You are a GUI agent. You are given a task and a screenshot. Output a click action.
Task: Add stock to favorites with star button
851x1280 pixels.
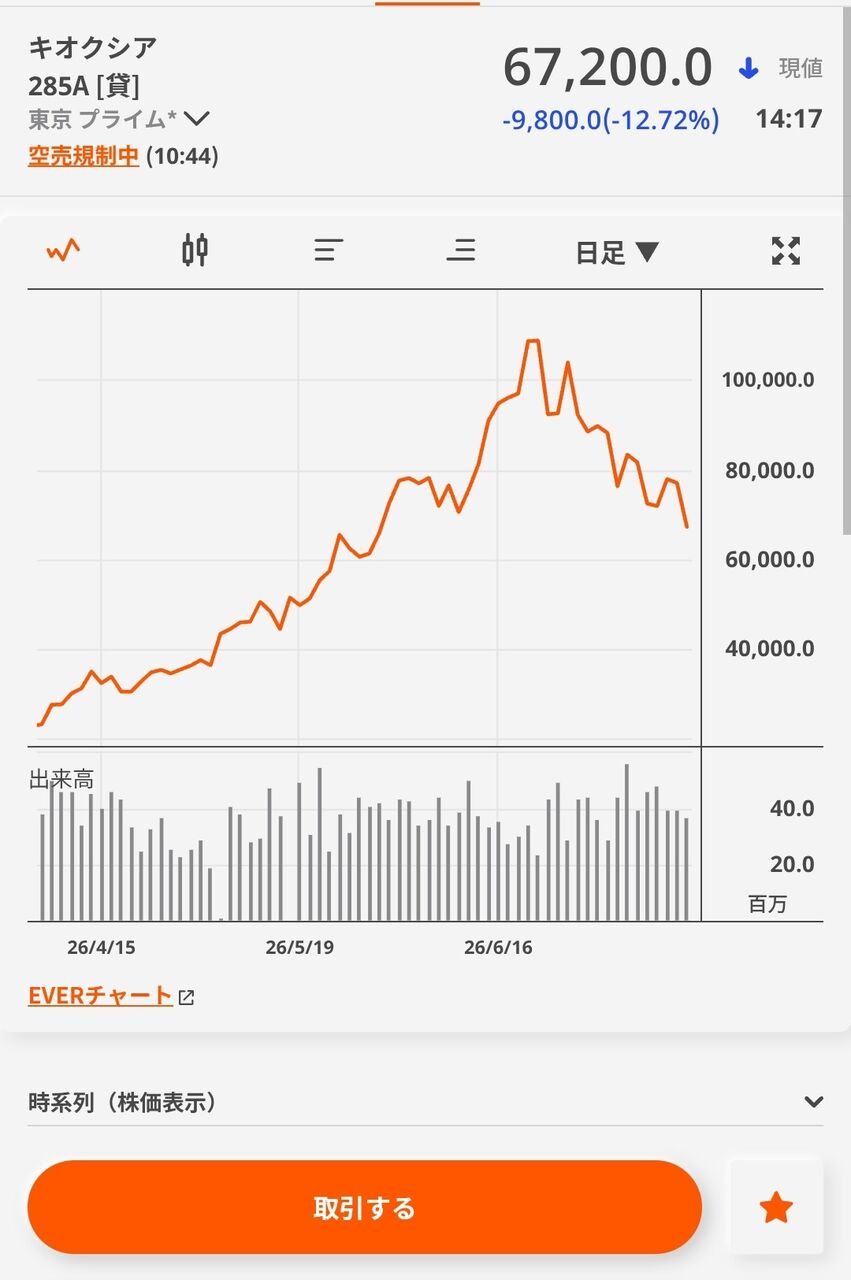776,1208
